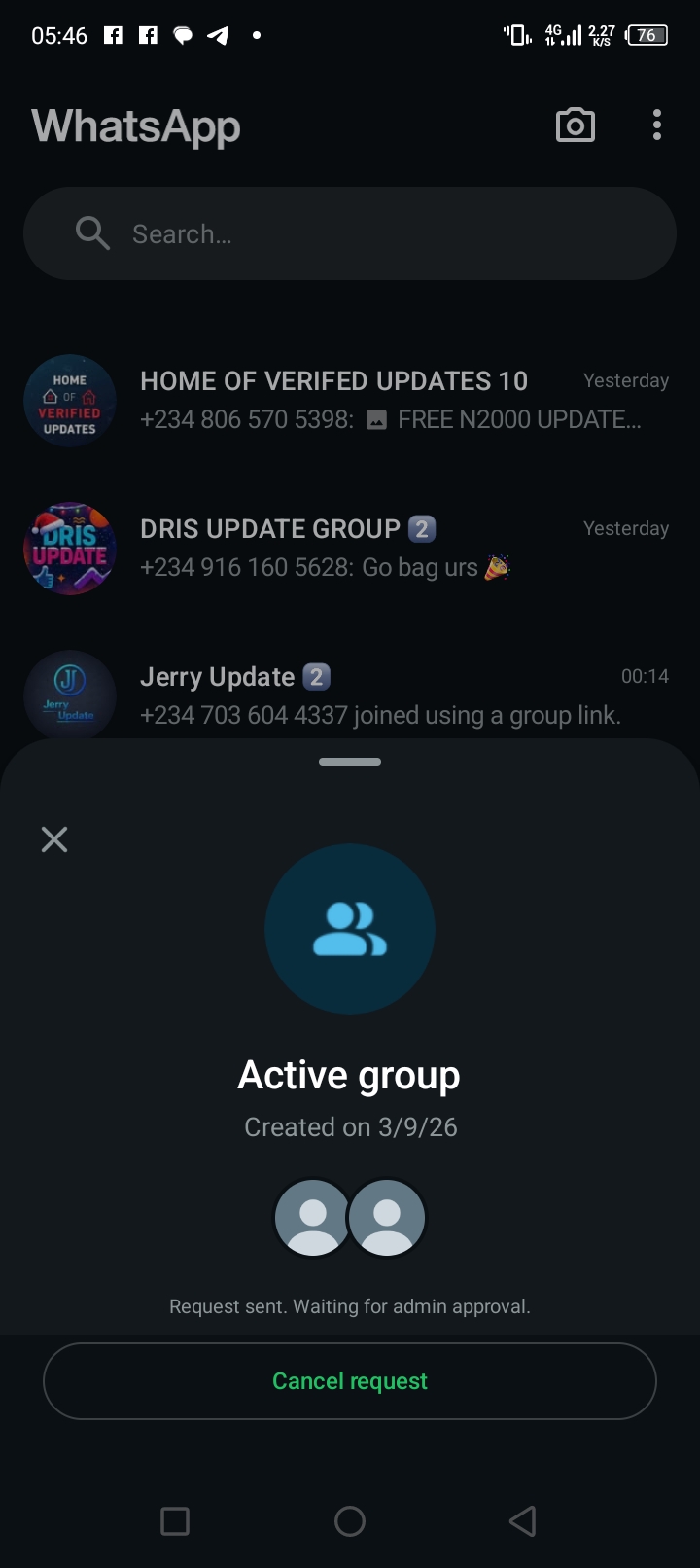The height and width of the screenshot is (1568, 700).
Task: Open the three-dot overflow menu
Action: [657, 125]
